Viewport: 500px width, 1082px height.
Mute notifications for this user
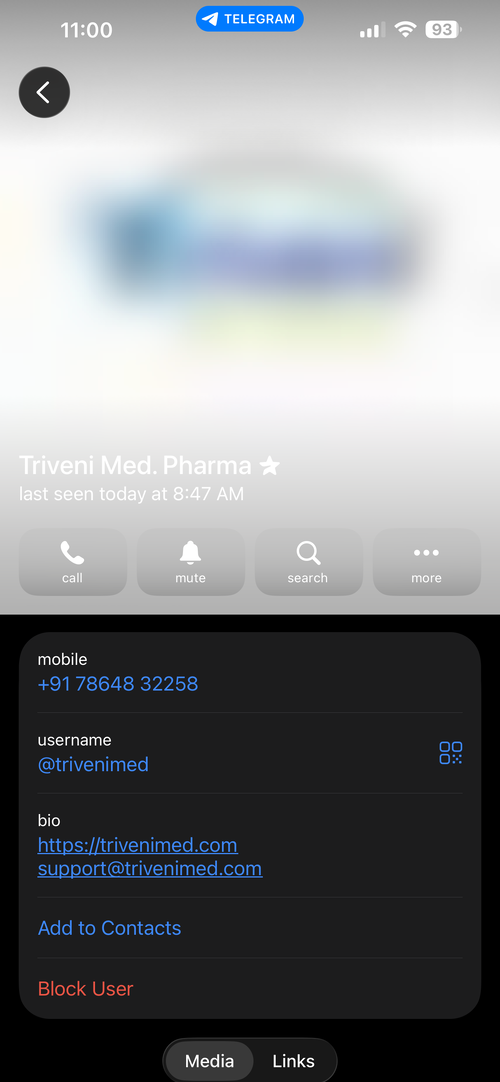point(190,562)
